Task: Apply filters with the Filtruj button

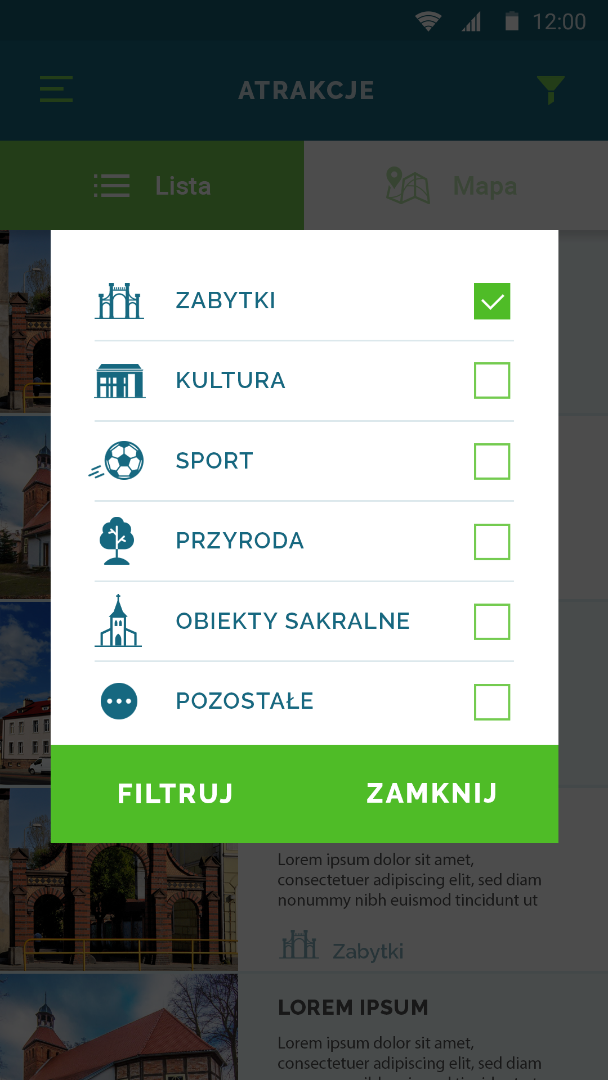Action: pyautogui.click(x=176, y=794)
